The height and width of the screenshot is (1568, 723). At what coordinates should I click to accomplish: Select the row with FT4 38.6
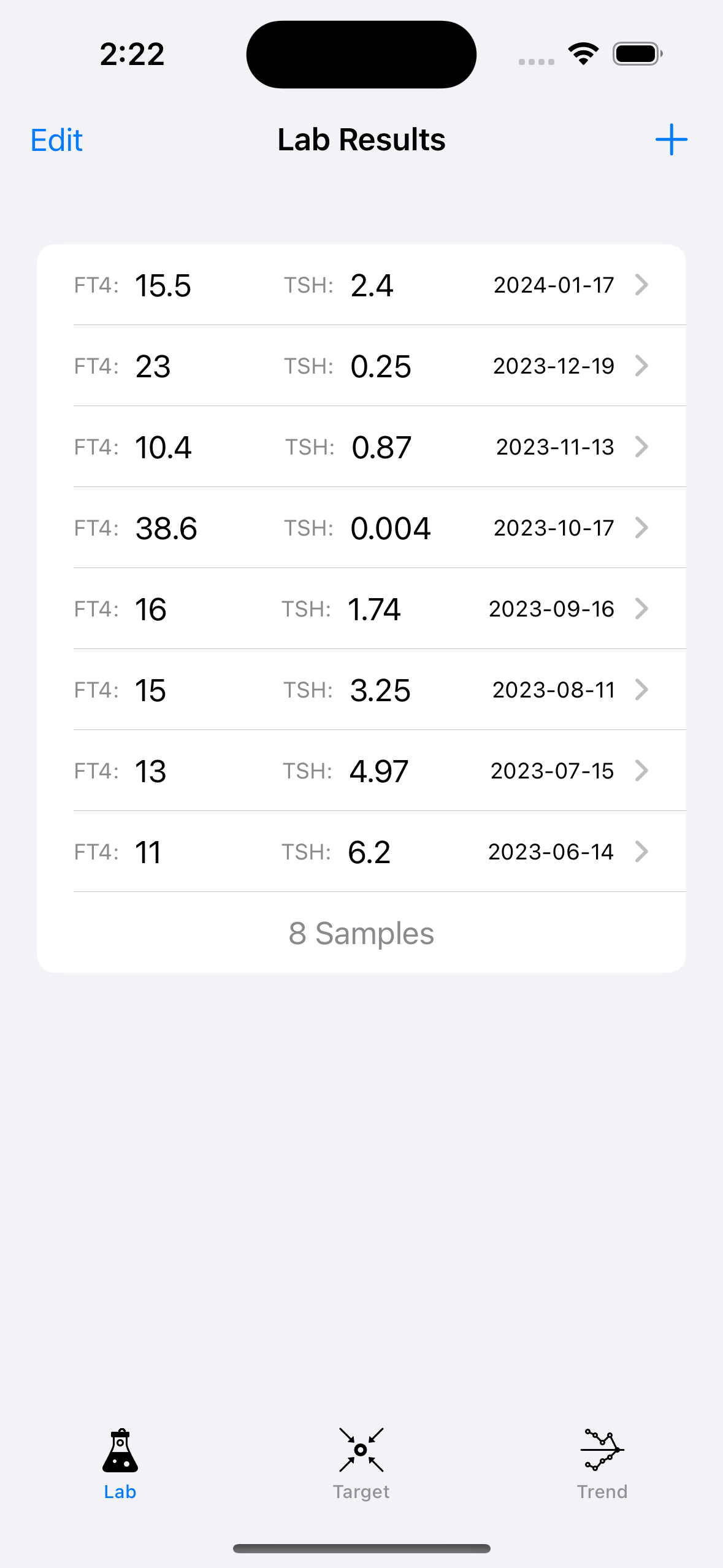pos(361,528)
